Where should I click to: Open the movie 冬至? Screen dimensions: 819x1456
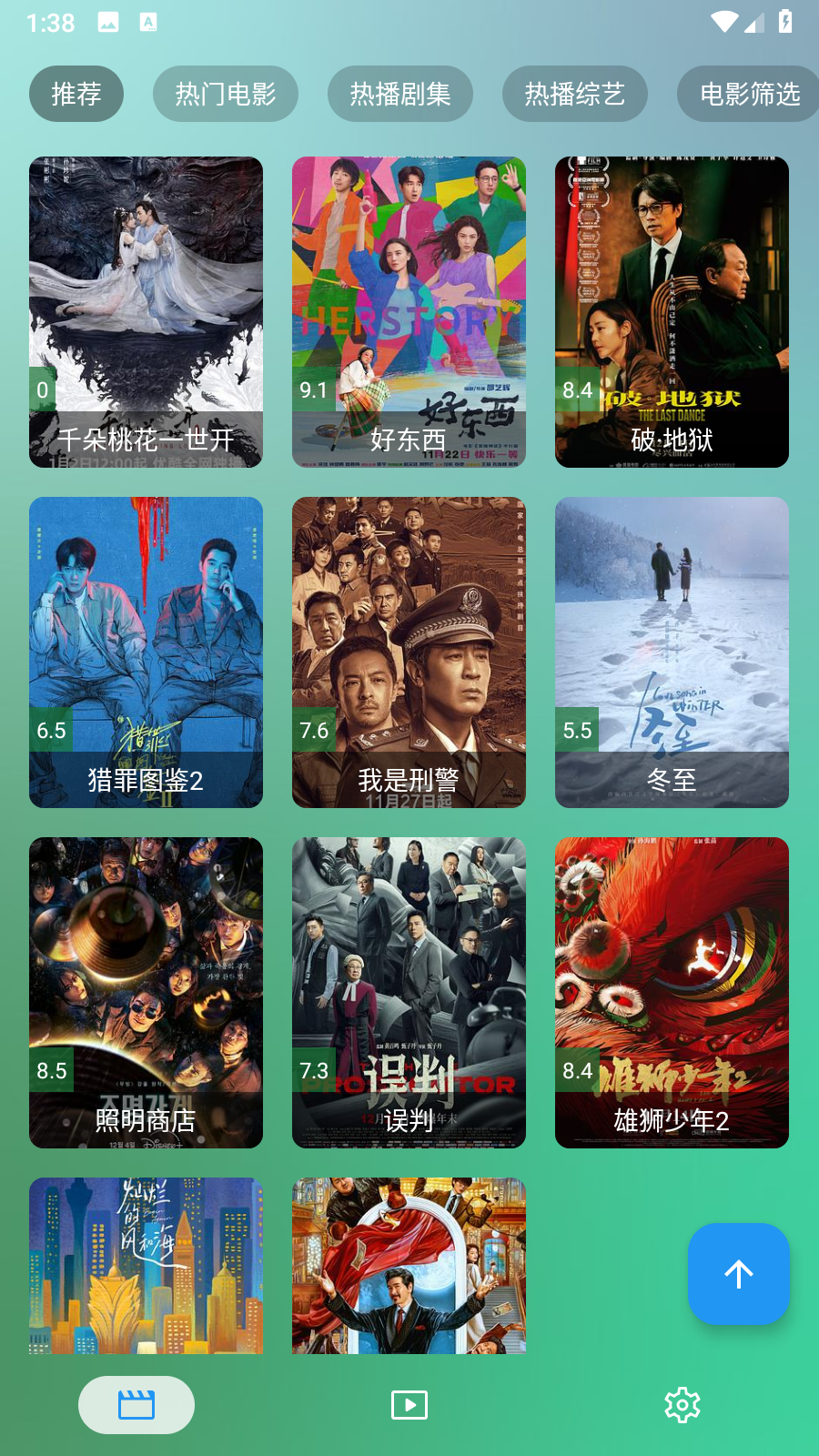click(672, 652)
